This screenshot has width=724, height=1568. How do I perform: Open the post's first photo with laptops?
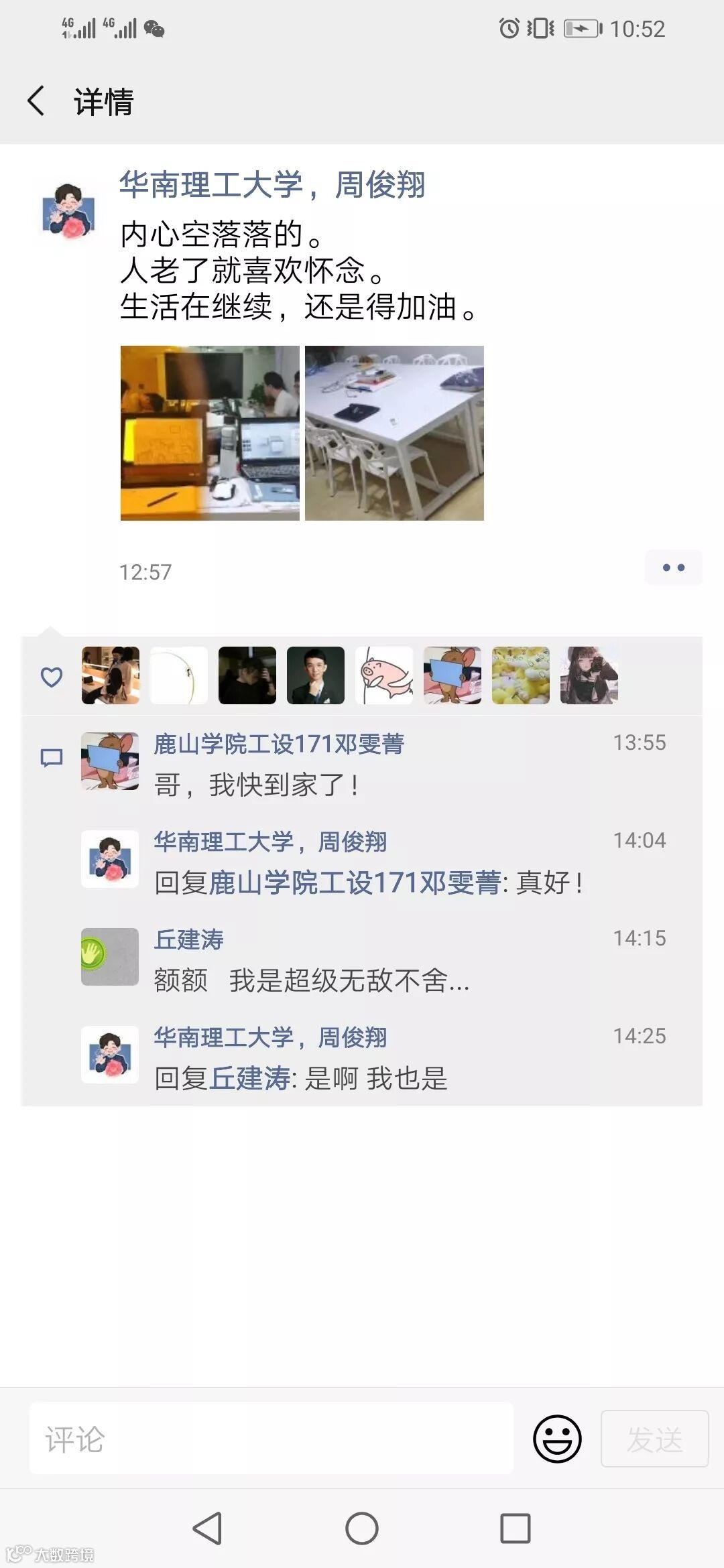(210, 433)
